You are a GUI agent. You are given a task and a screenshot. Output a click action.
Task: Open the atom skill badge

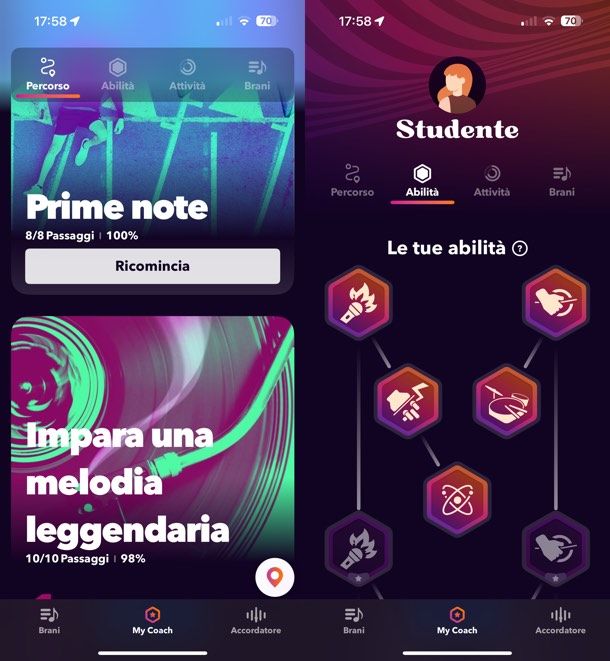pos(457,495)
